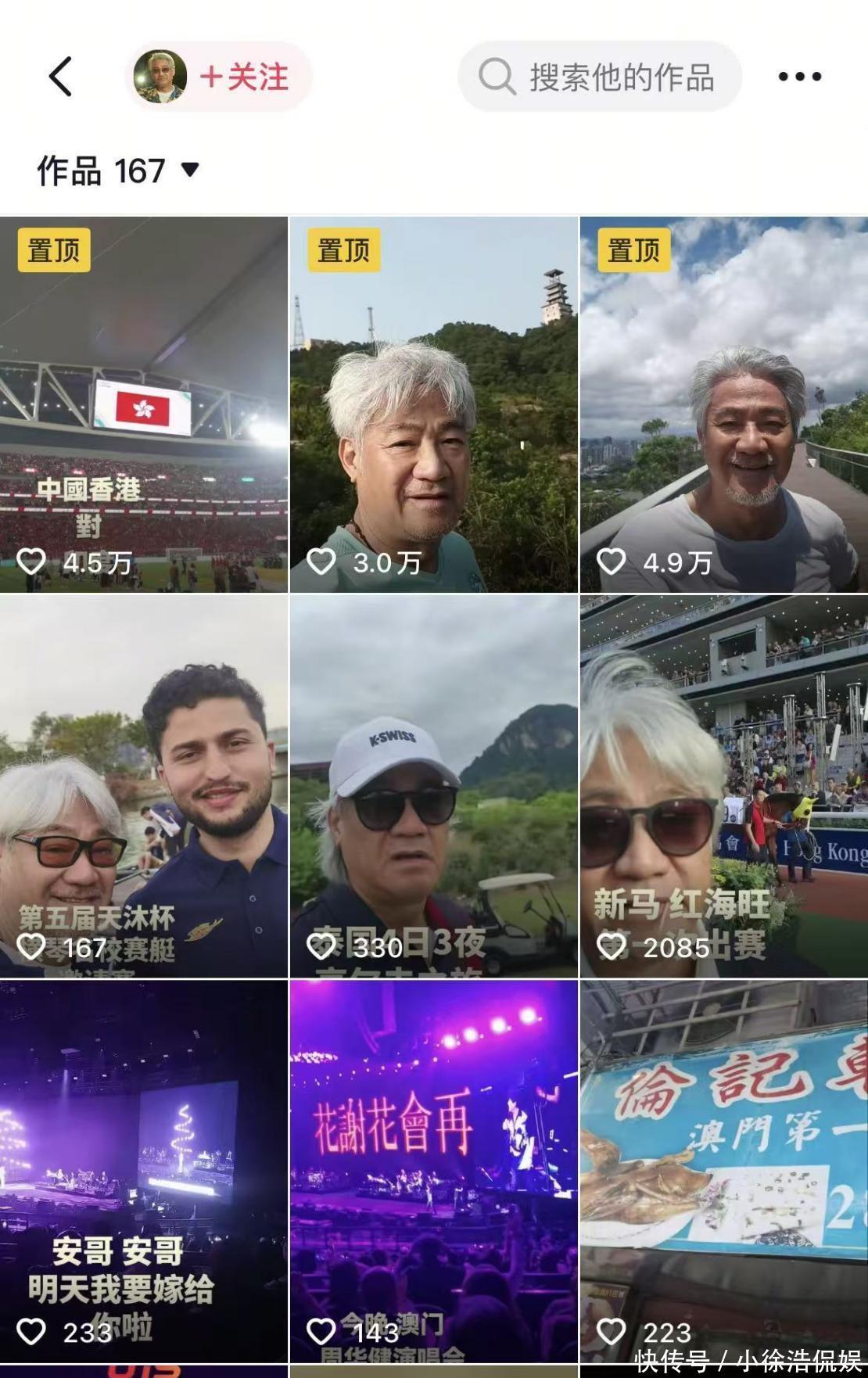Open the 花謝花會再 concert video
This screenshot has width=868, height=1378.
coord(434,1171)
